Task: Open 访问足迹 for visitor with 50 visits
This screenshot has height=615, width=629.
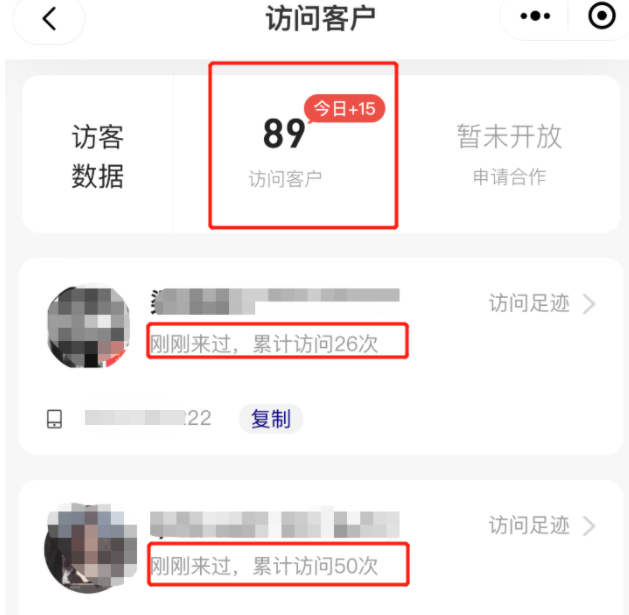Action: (x=541, y=525)
